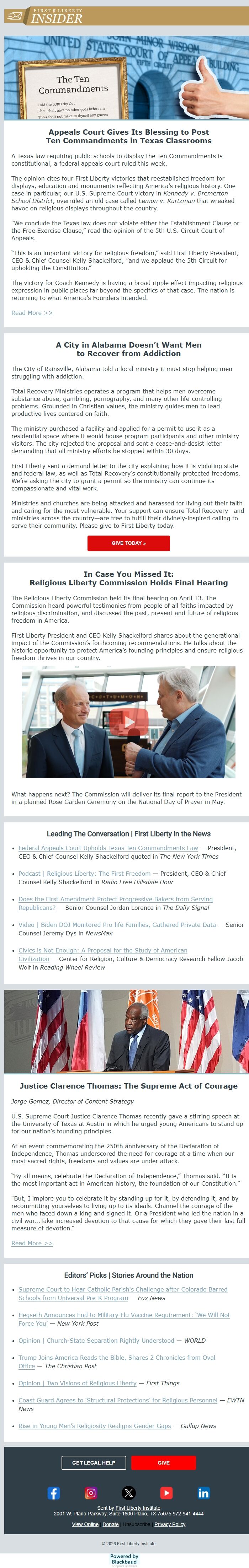
Task: Open the Coast Guard Structural Protections story
Action: pos(117,1400)
